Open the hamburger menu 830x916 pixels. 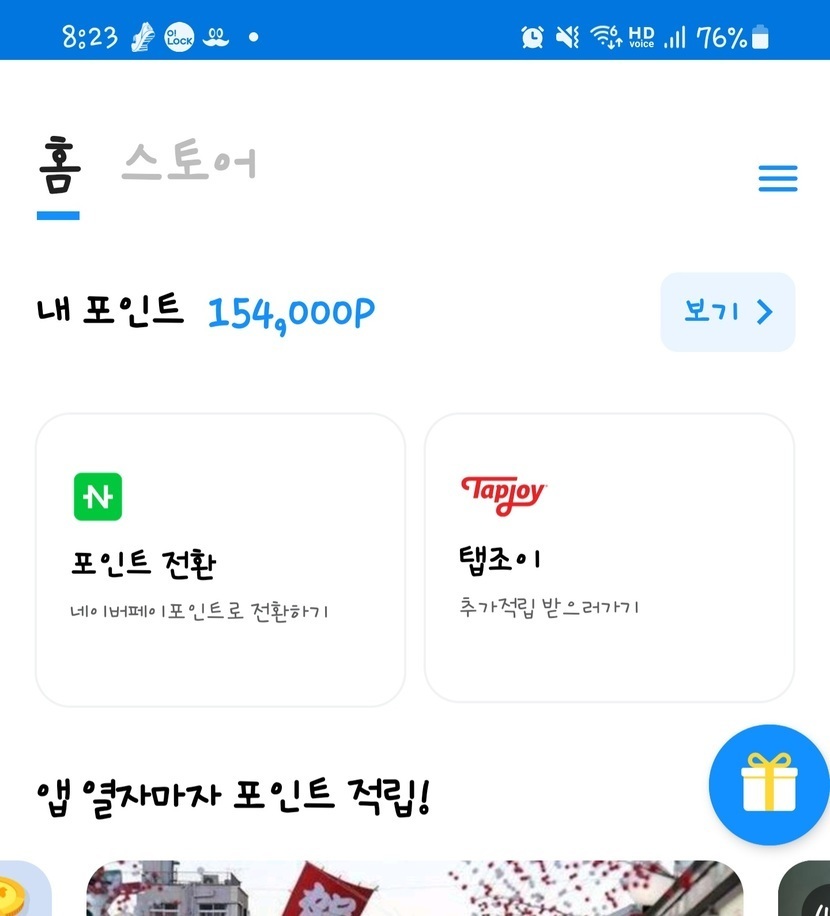[777, 178]
